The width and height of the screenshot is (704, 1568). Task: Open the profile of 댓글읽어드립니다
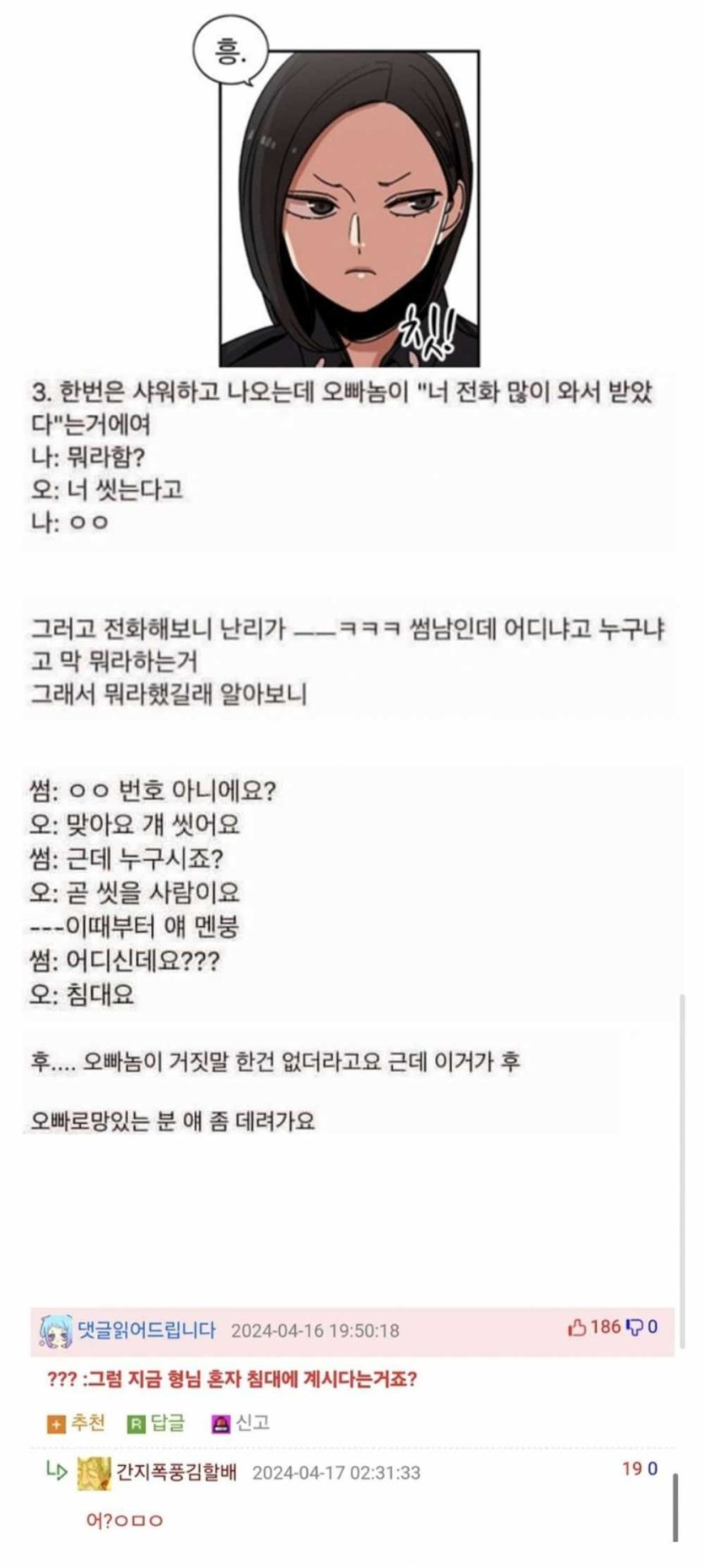(145, 1330)
